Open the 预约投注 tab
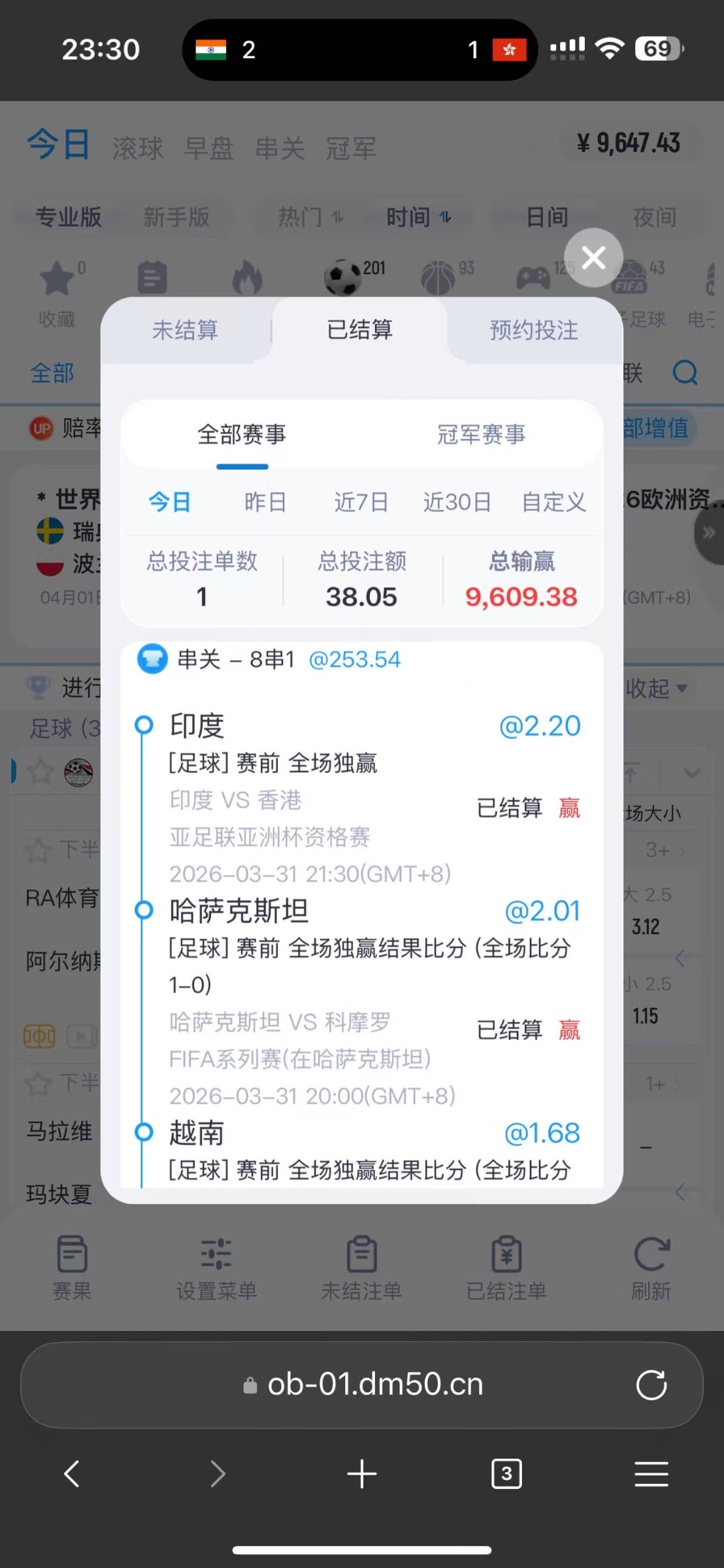This screenshot has width=724, height=1568. 534,330
